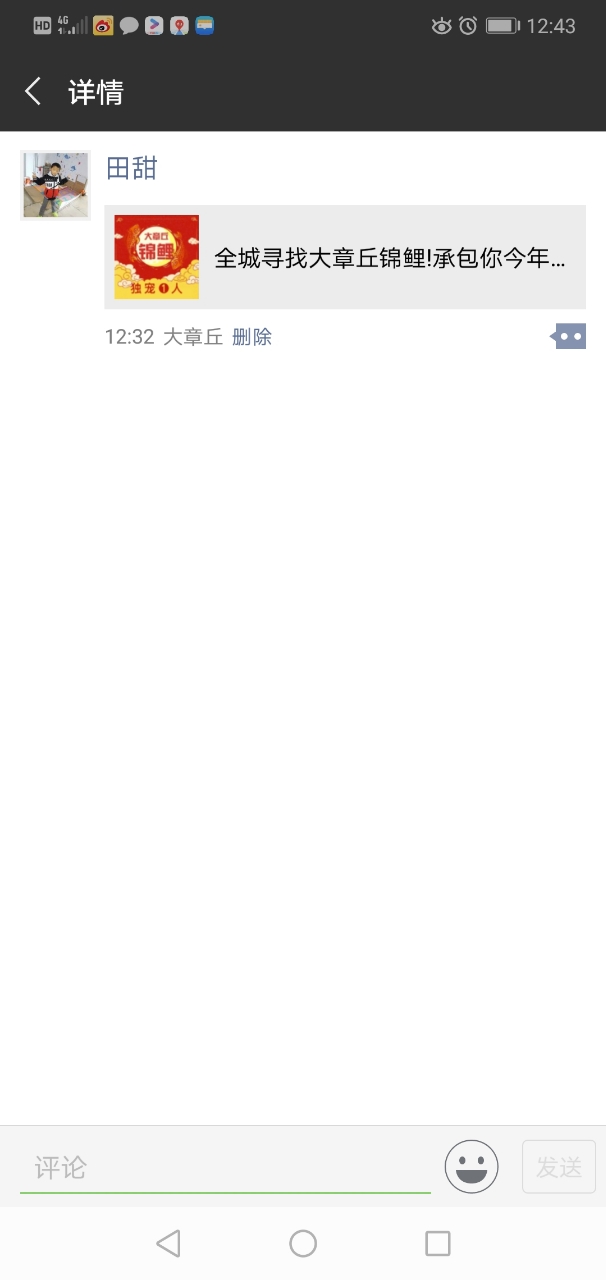Go back from the 详情 page

pos(33,92)
